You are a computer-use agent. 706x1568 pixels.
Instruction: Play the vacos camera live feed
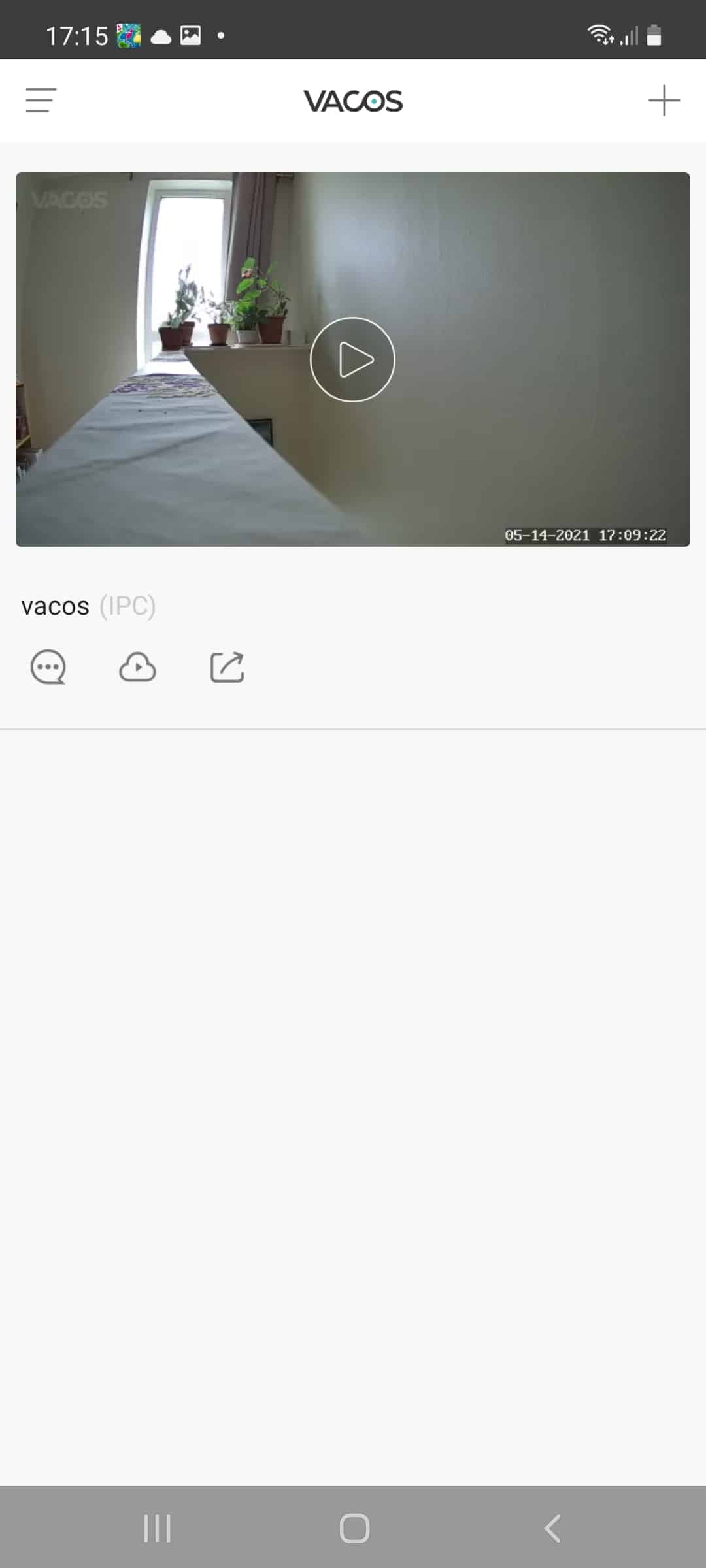tap(352, 359)
